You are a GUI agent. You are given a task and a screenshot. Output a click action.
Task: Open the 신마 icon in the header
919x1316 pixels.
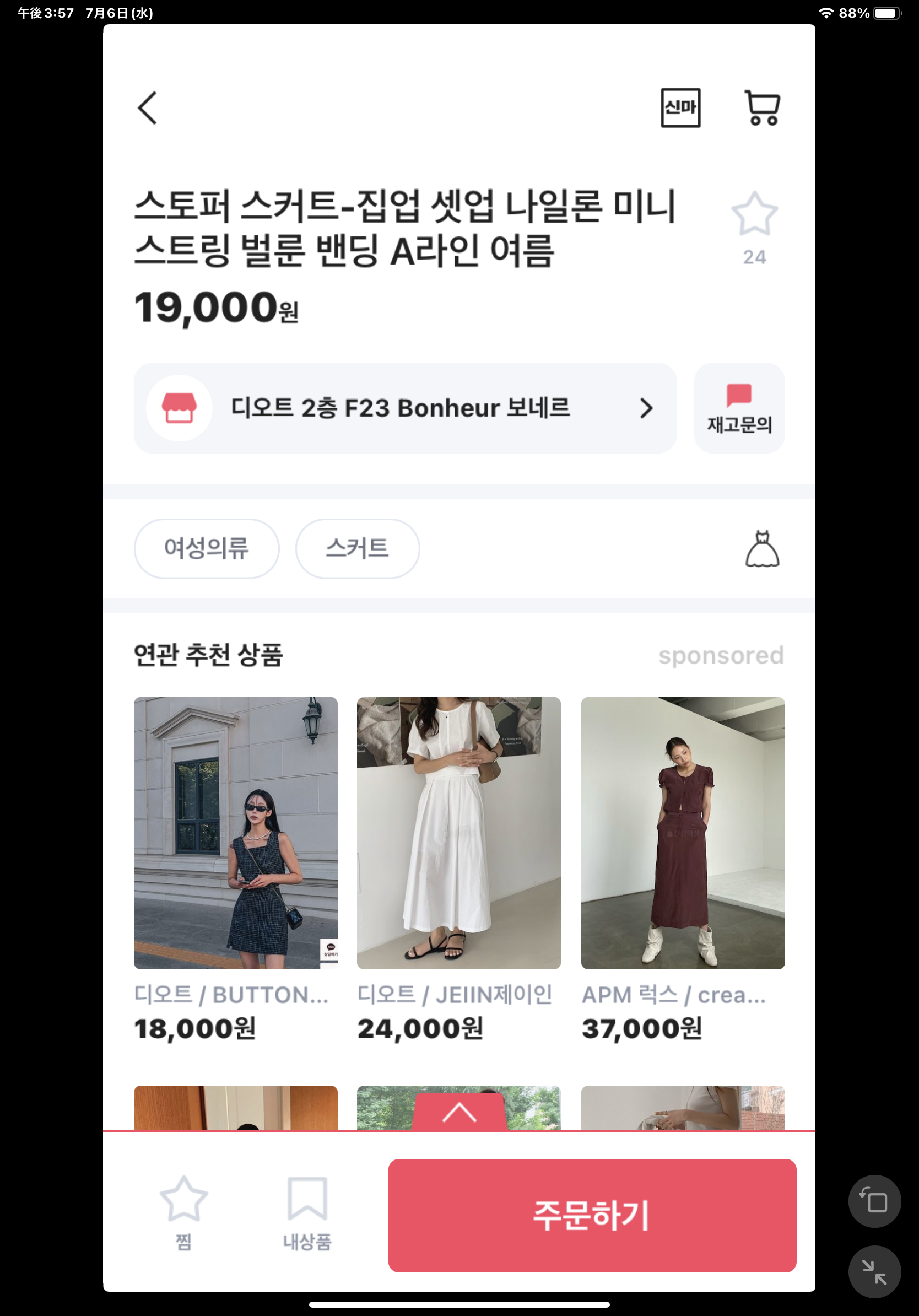coord(680,108)
